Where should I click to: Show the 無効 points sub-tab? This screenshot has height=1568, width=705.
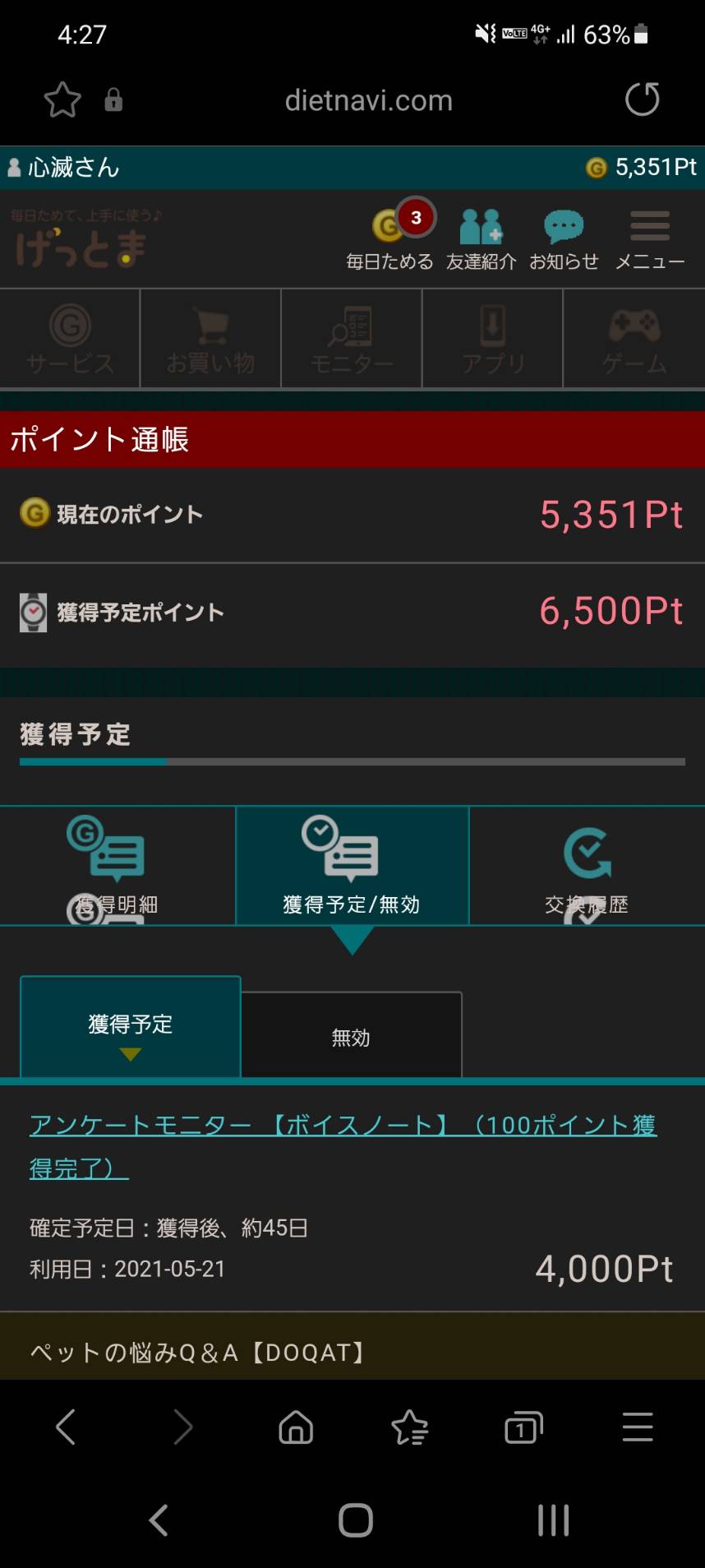coord(352,1036)
